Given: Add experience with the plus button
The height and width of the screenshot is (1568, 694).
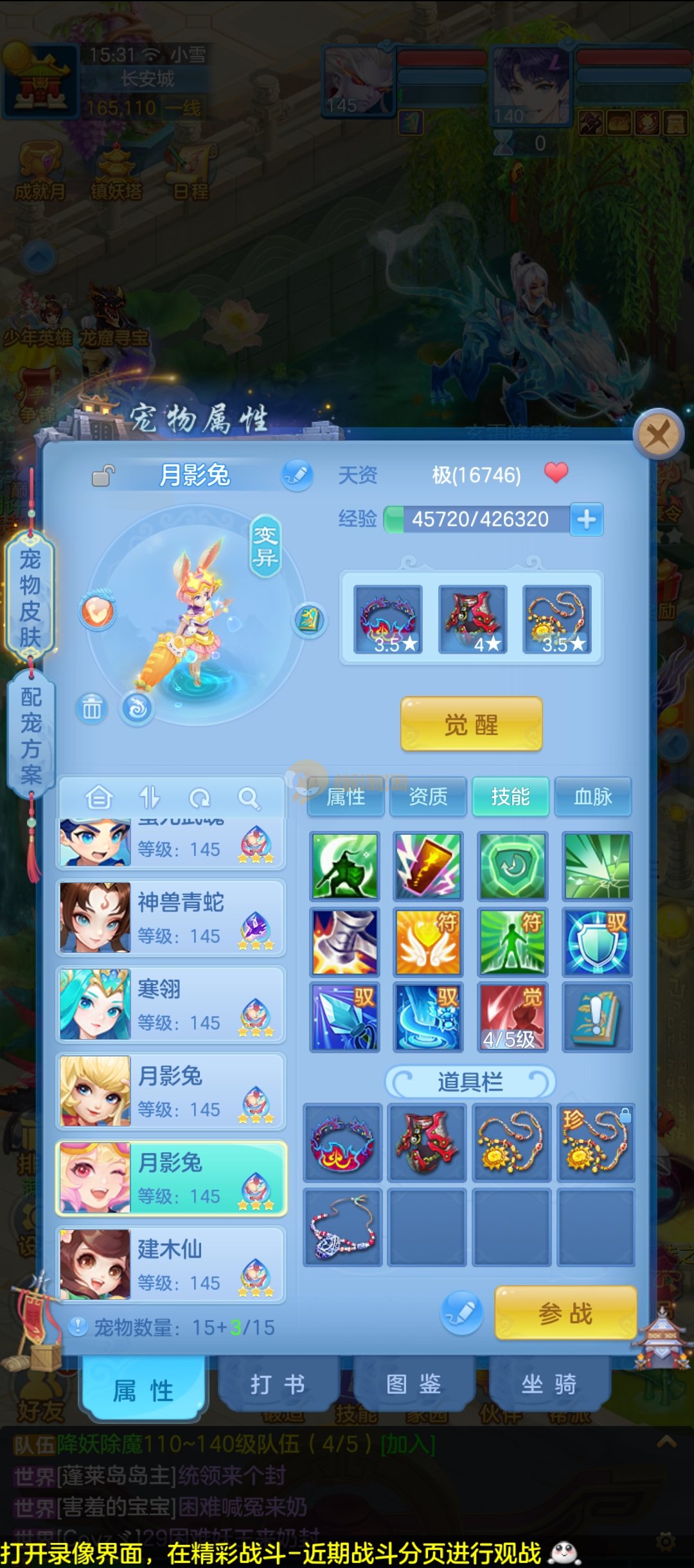Looking at the screenshot, I should (x=586, y=519).
